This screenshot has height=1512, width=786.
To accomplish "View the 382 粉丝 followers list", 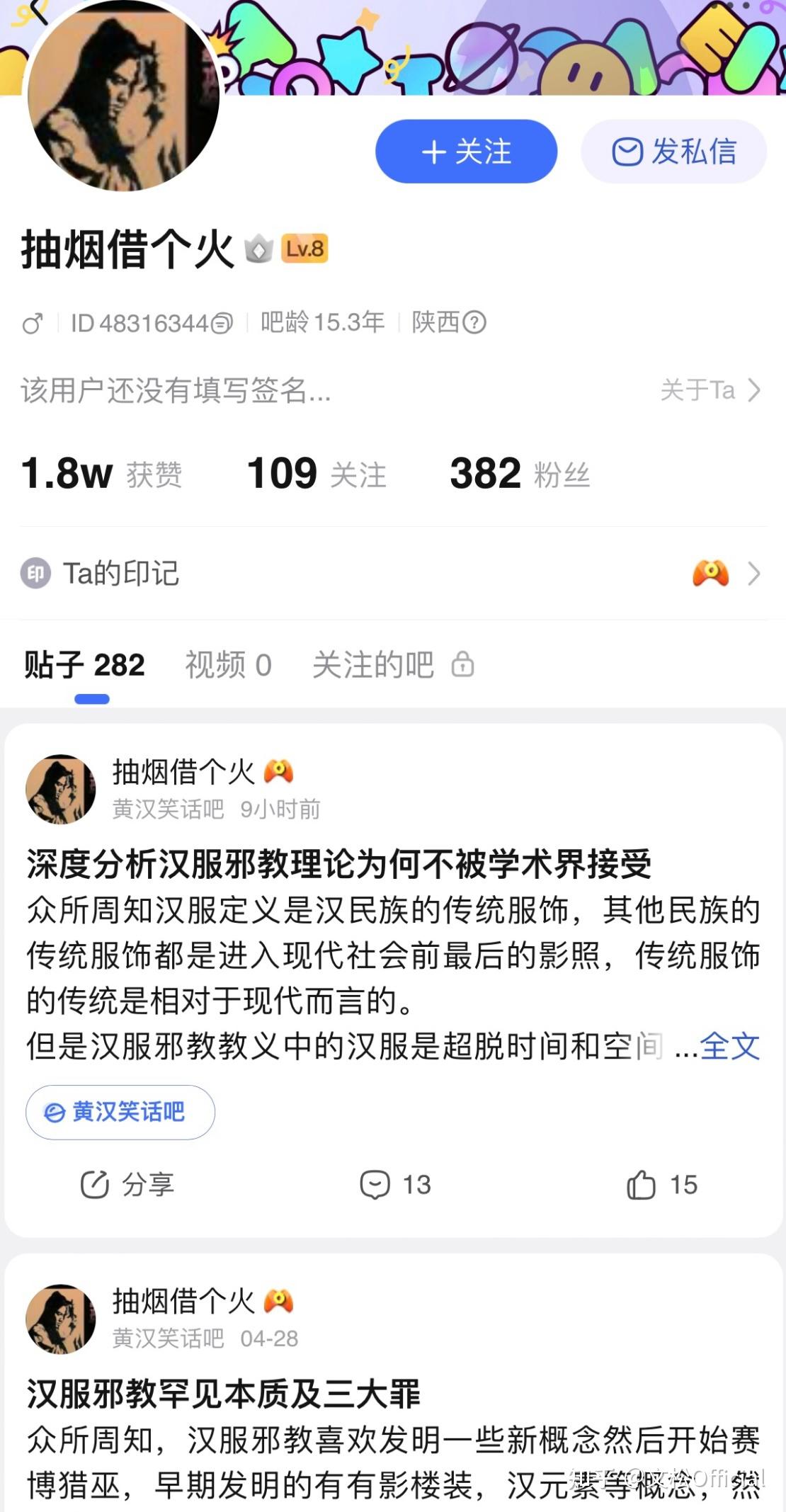I will click(519, 473).
